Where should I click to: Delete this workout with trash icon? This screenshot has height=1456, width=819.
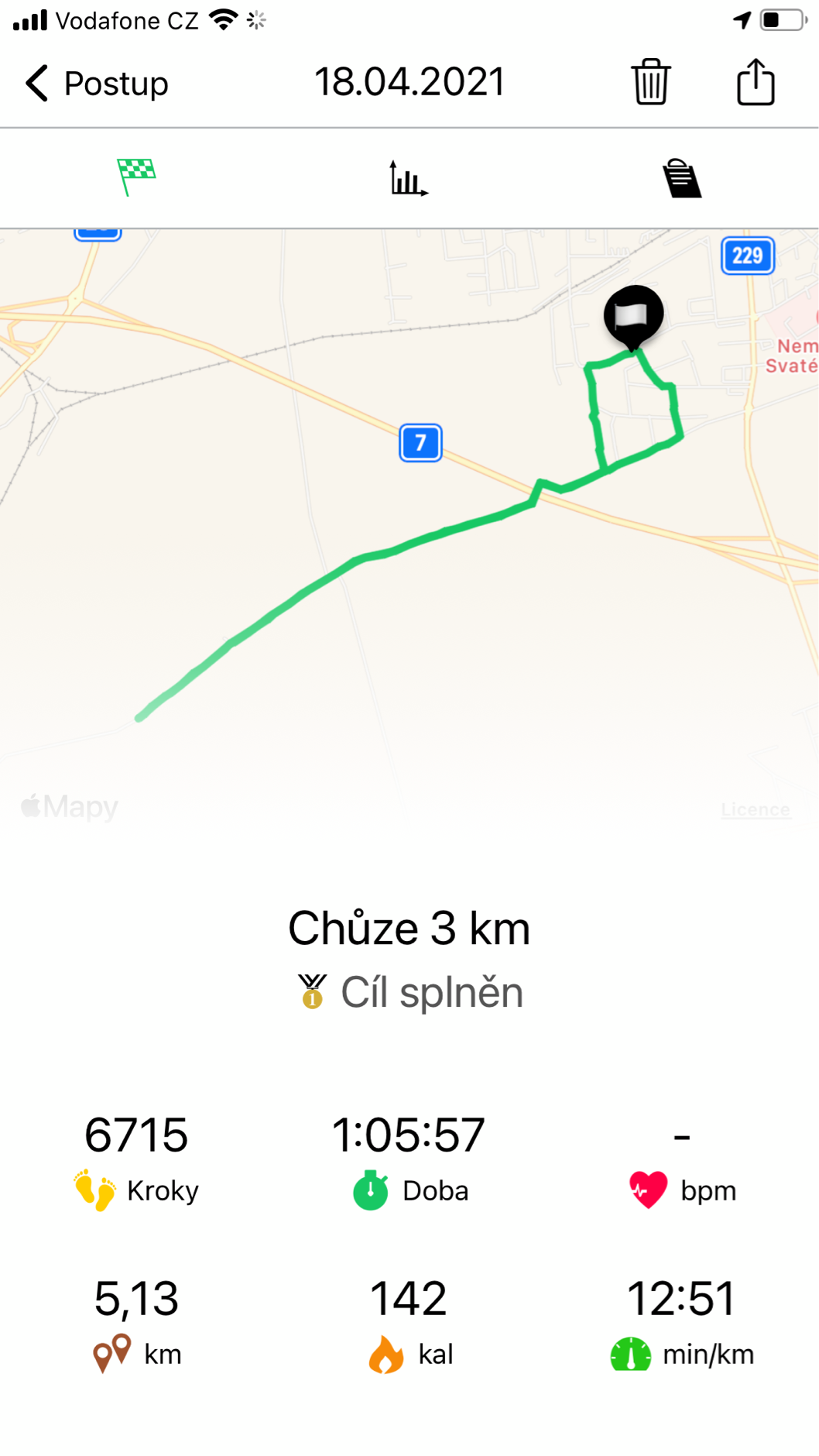(650, 81)
